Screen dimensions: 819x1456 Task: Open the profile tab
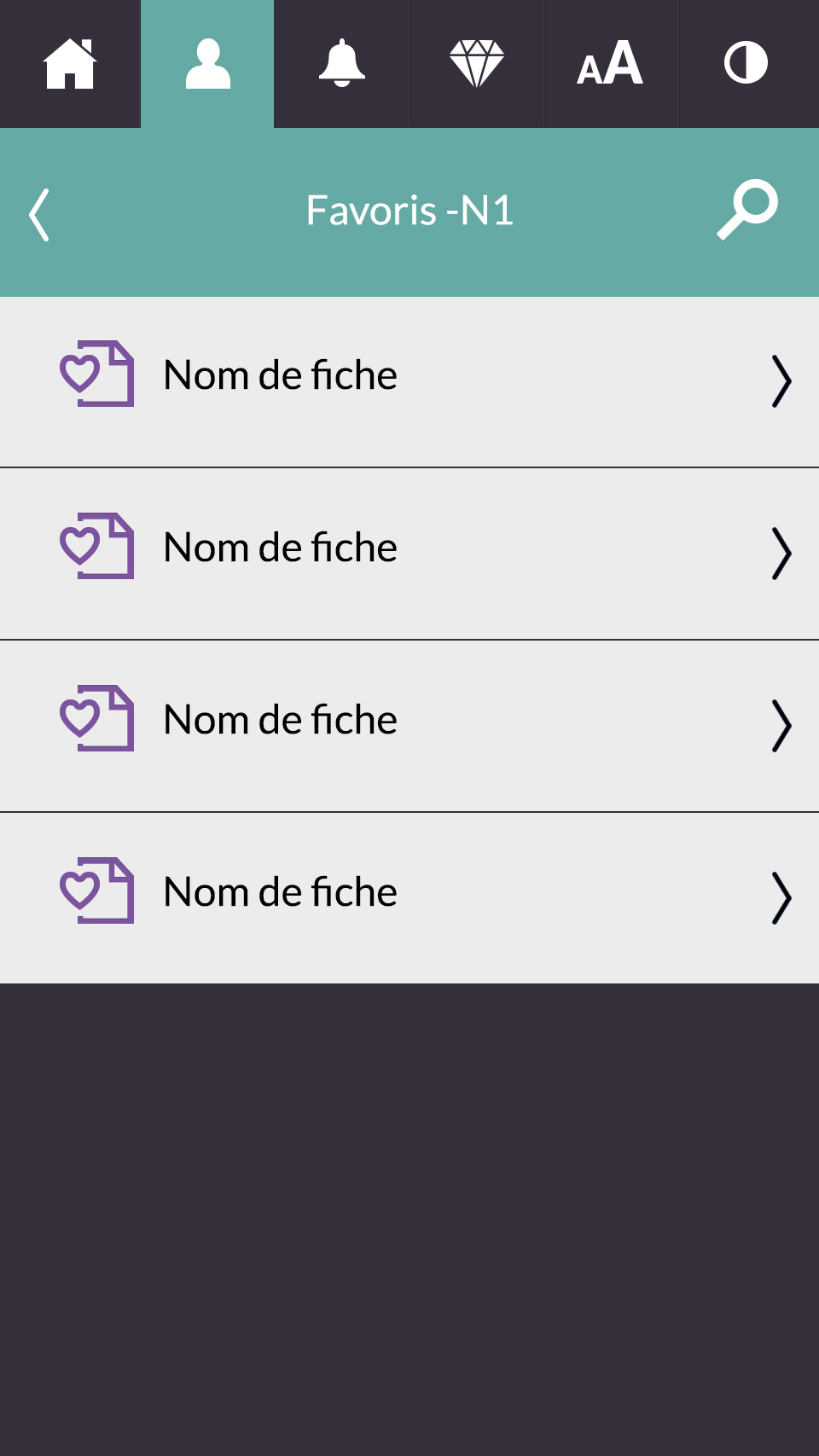[x=207, y=64]
